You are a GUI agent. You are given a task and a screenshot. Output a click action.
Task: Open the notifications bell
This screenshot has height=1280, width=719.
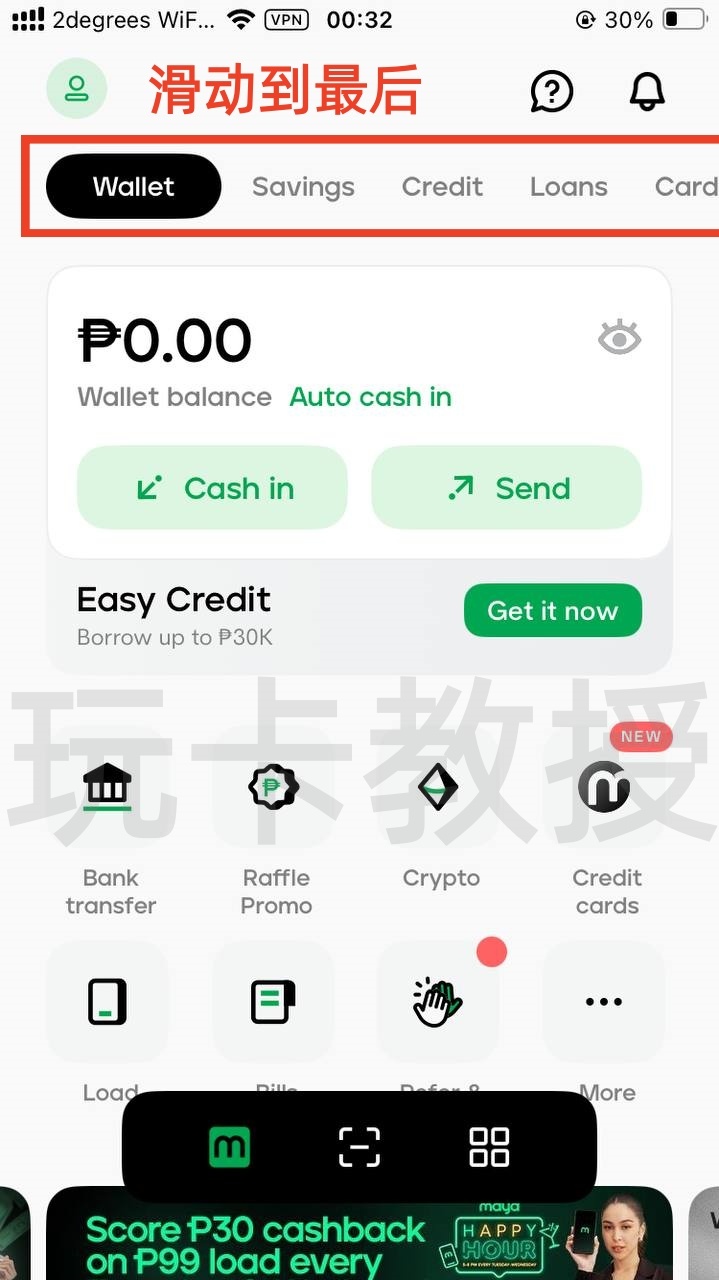pyautogui.click(x=647, y=92)
